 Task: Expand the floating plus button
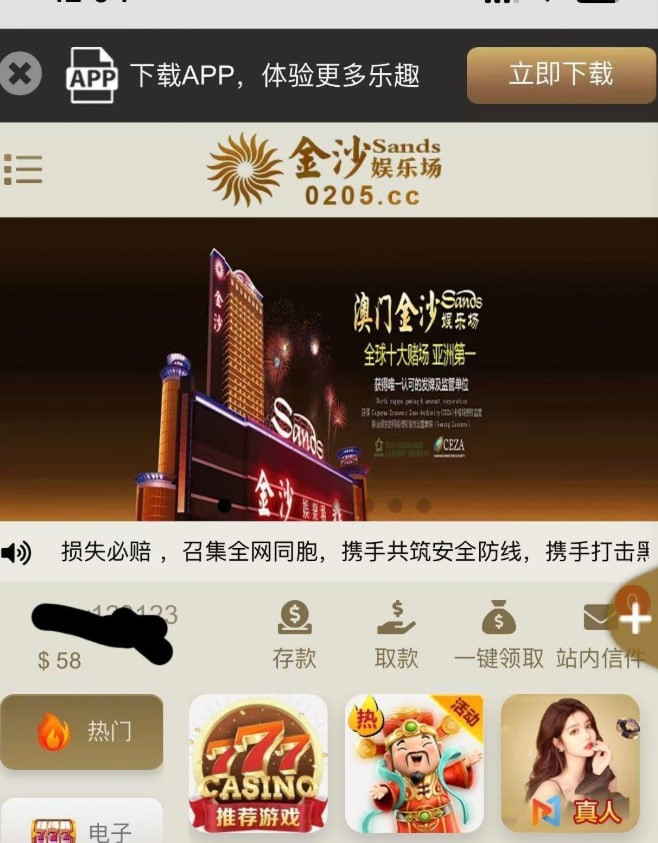click(636, 619)
